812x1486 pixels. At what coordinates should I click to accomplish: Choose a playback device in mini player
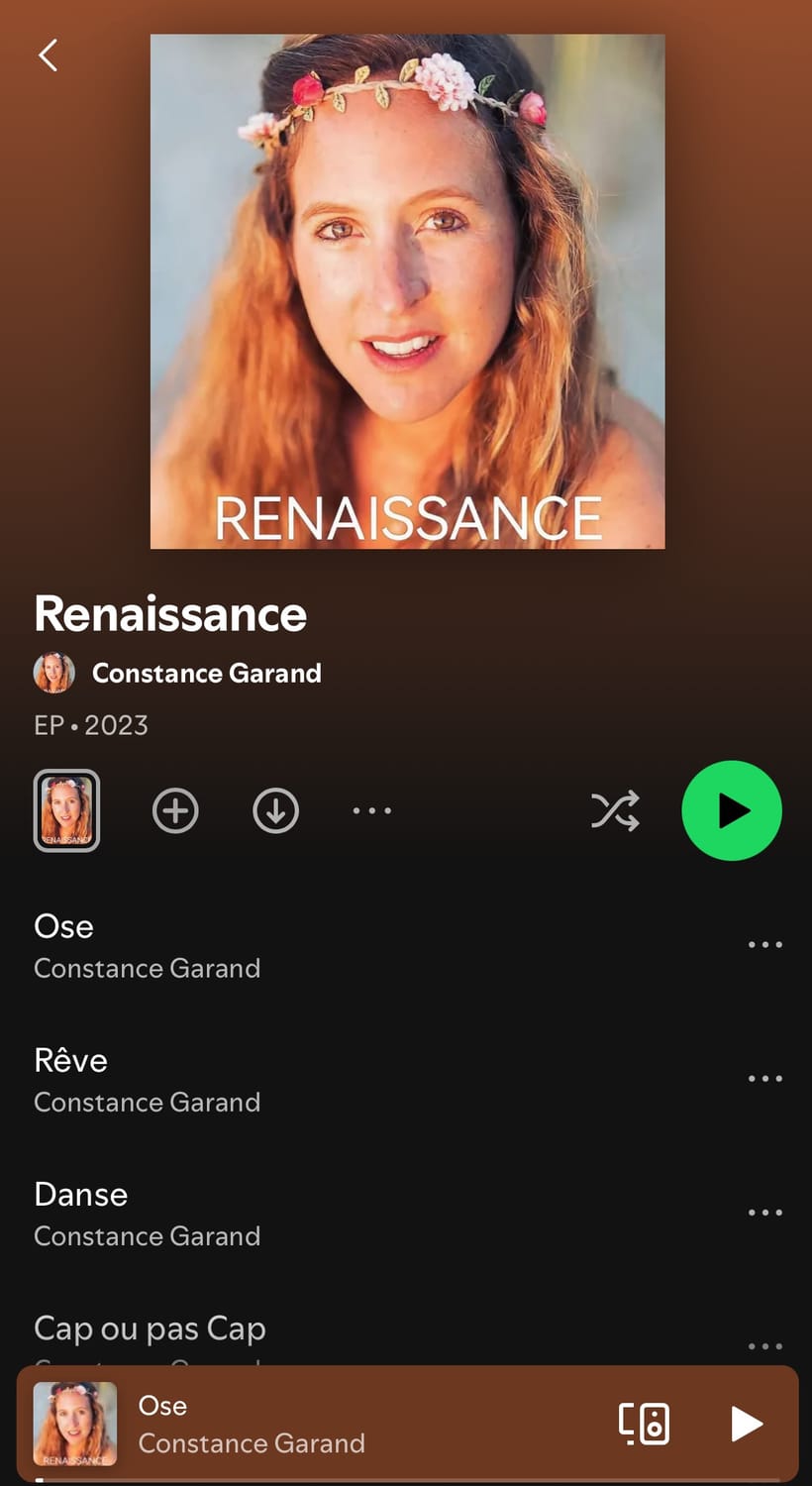(644, 1424)
